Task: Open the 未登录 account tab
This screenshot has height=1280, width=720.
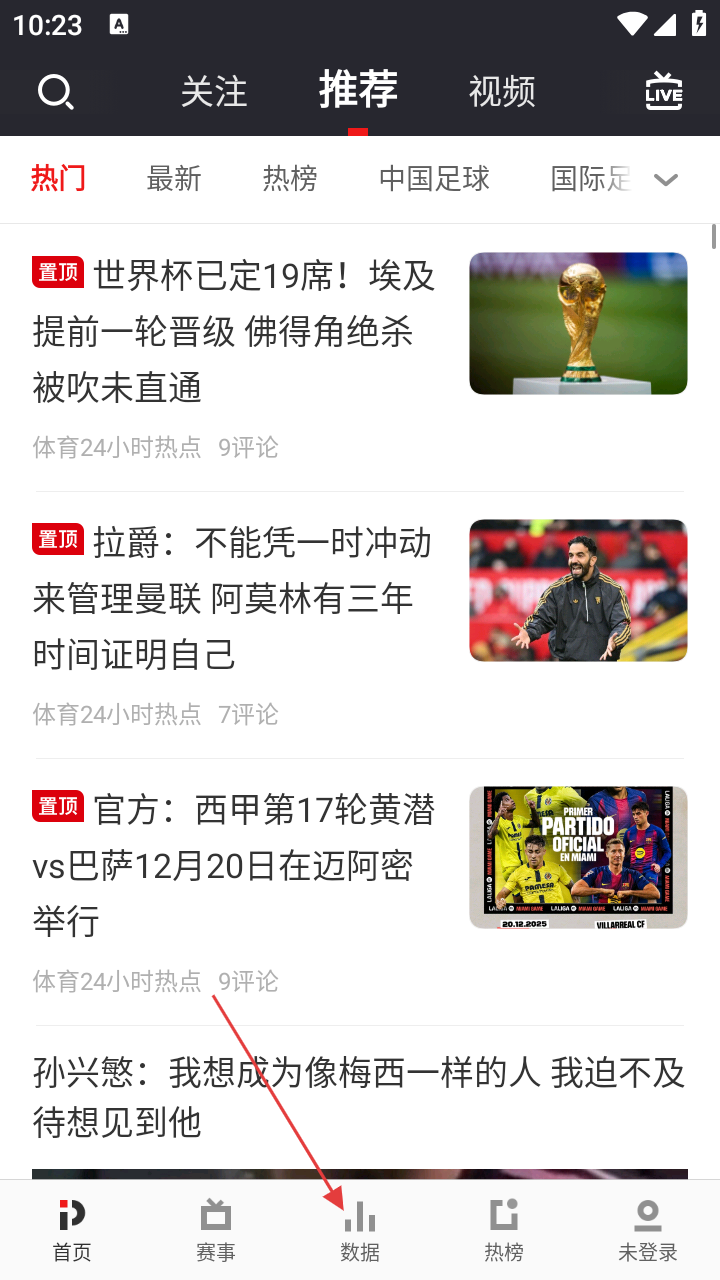Action: pyautogui.click(x=648, y=1230)
